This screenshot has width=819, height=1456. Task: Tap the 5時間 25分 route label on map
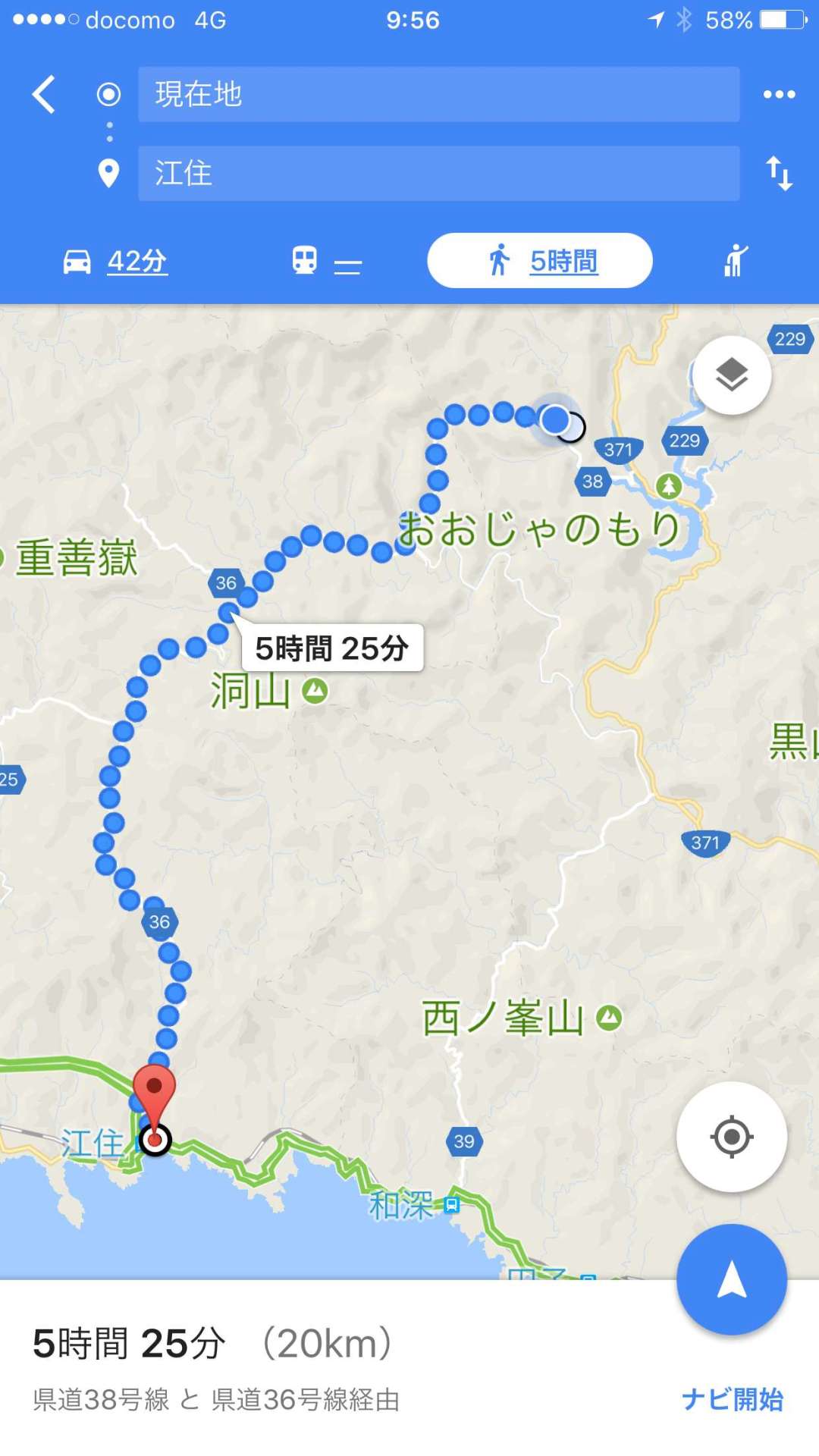(x=331, y=648)
